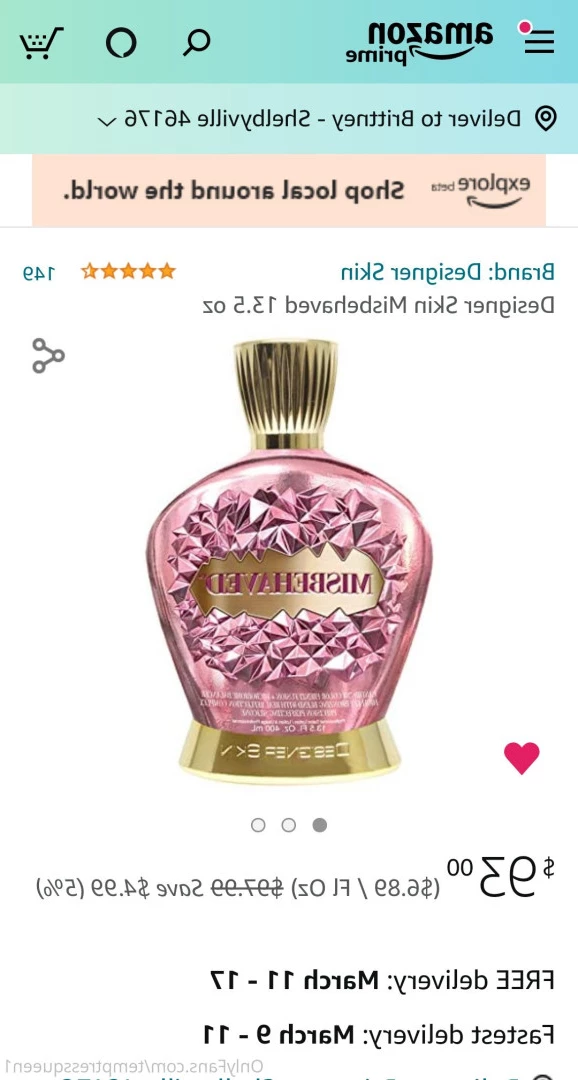Screen dimensions: 578x1080
Task: Open the Shop local around the world banner
Action: 289,191
